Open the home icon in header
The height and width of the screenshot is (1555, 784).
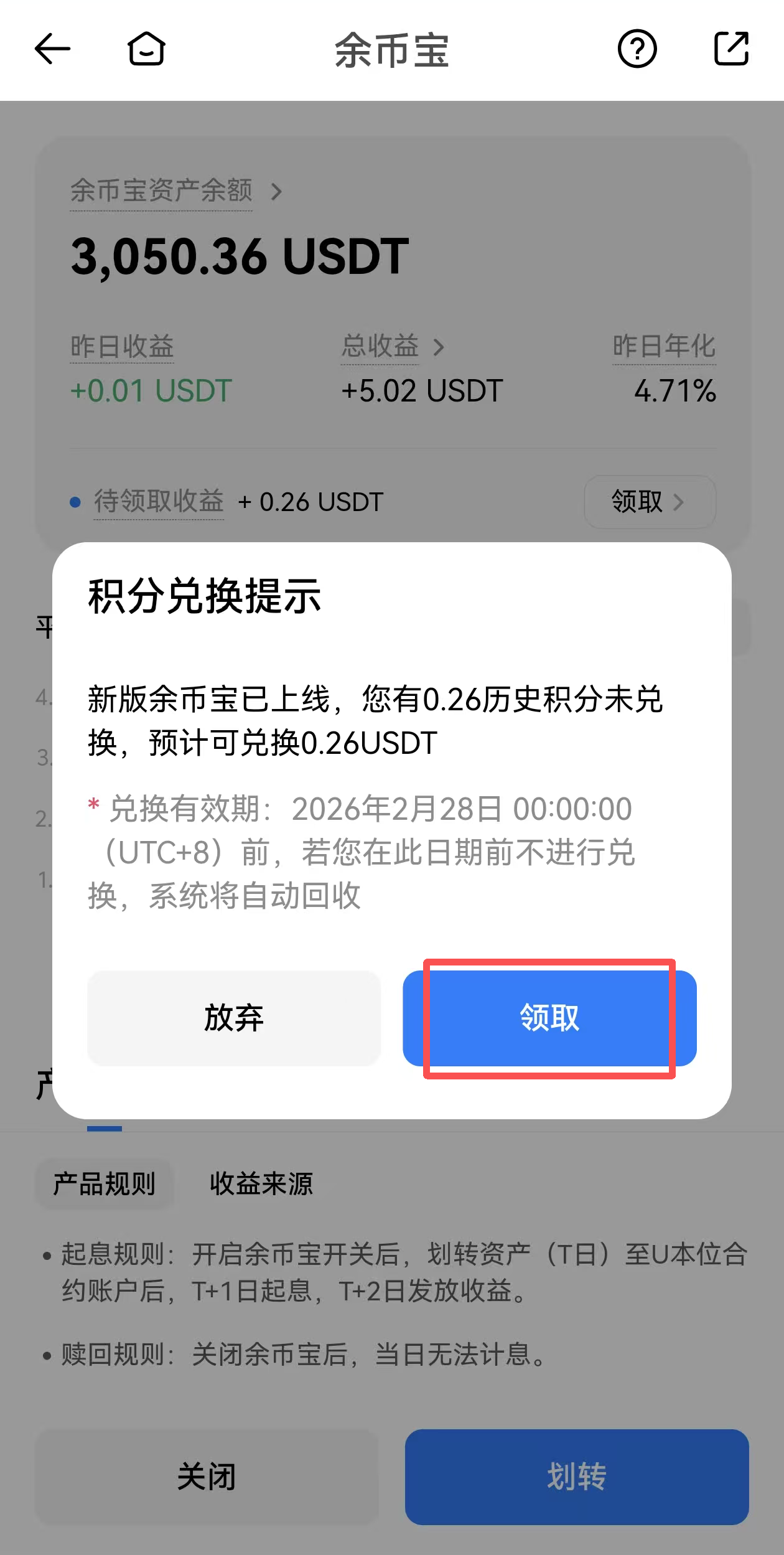[x=146, y=49]
